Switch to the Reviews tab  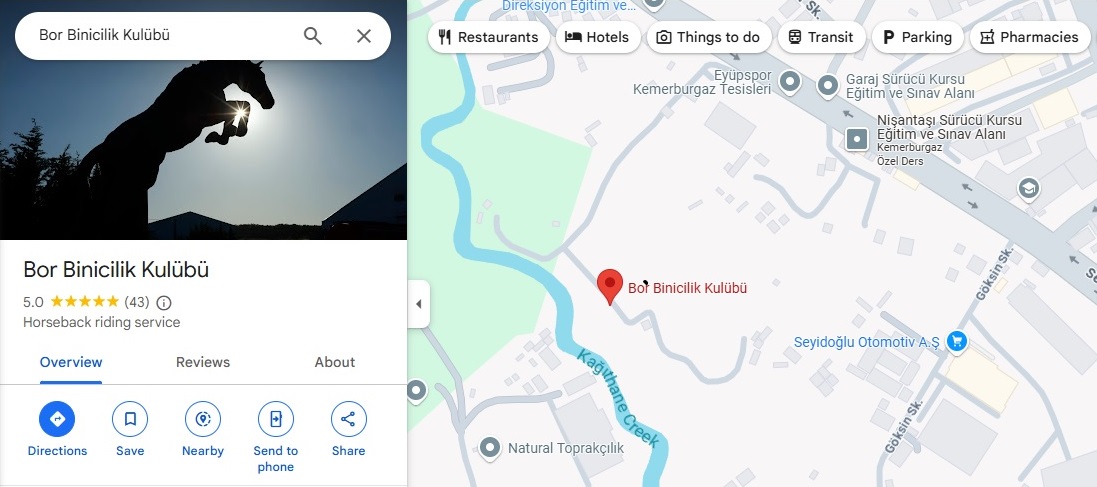pos(203,362)
